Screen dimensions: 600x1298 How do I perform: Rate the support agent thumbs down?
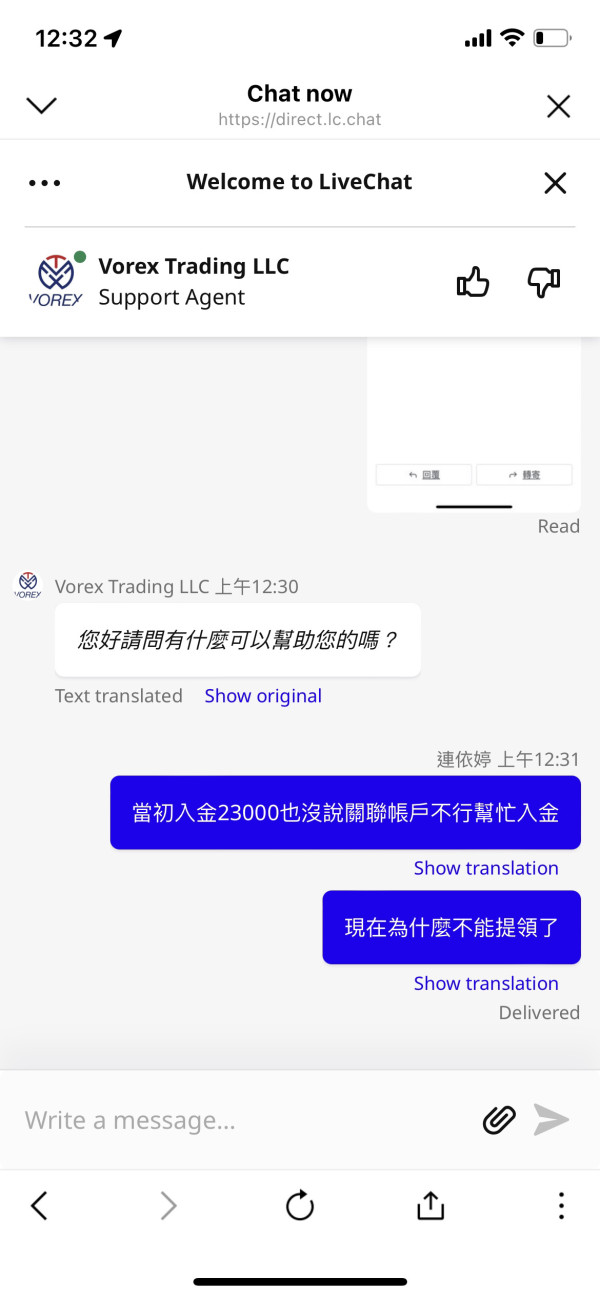544,283
